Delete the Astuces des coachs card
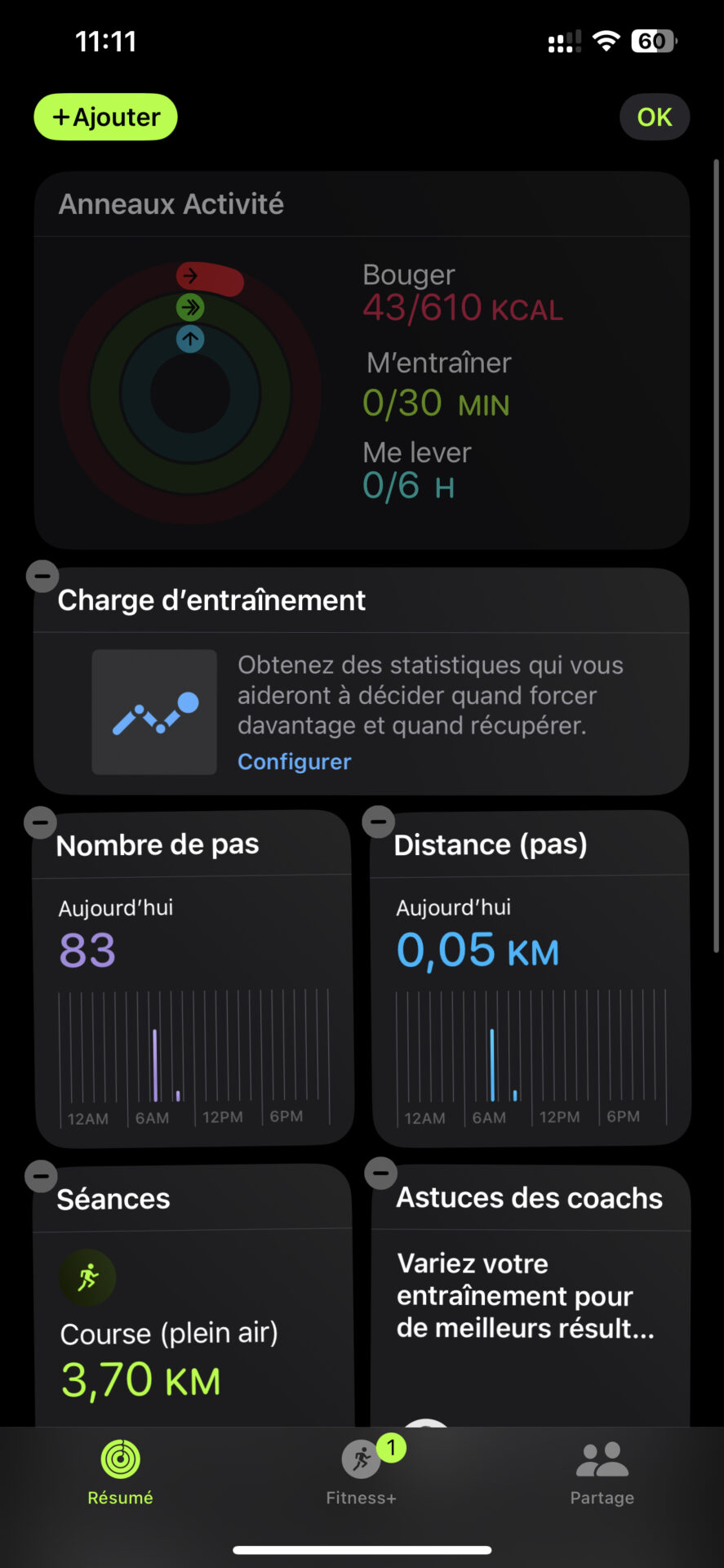 pyautogui.click(x=380, y=1174)
